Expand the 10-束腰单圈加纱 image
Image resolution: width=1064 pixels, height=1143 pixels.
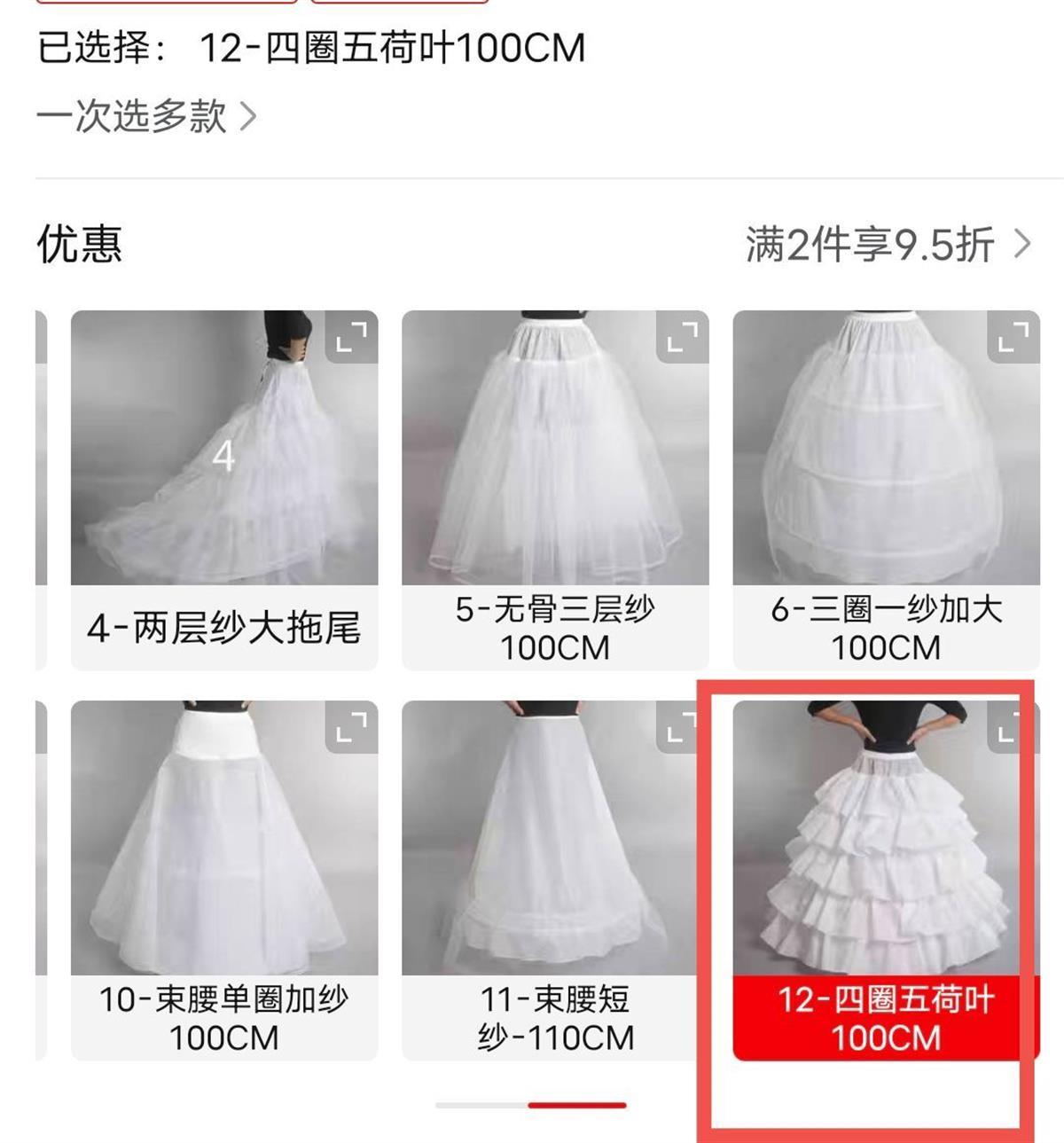pyautogui.click(x=351, y=727)
